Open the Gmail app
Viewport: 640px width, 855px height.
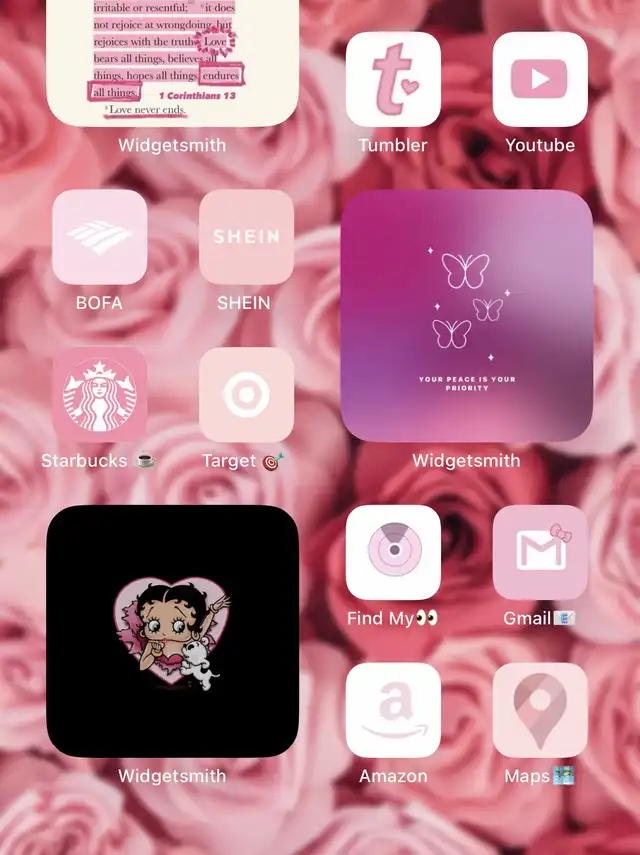[x=540, y=552]
